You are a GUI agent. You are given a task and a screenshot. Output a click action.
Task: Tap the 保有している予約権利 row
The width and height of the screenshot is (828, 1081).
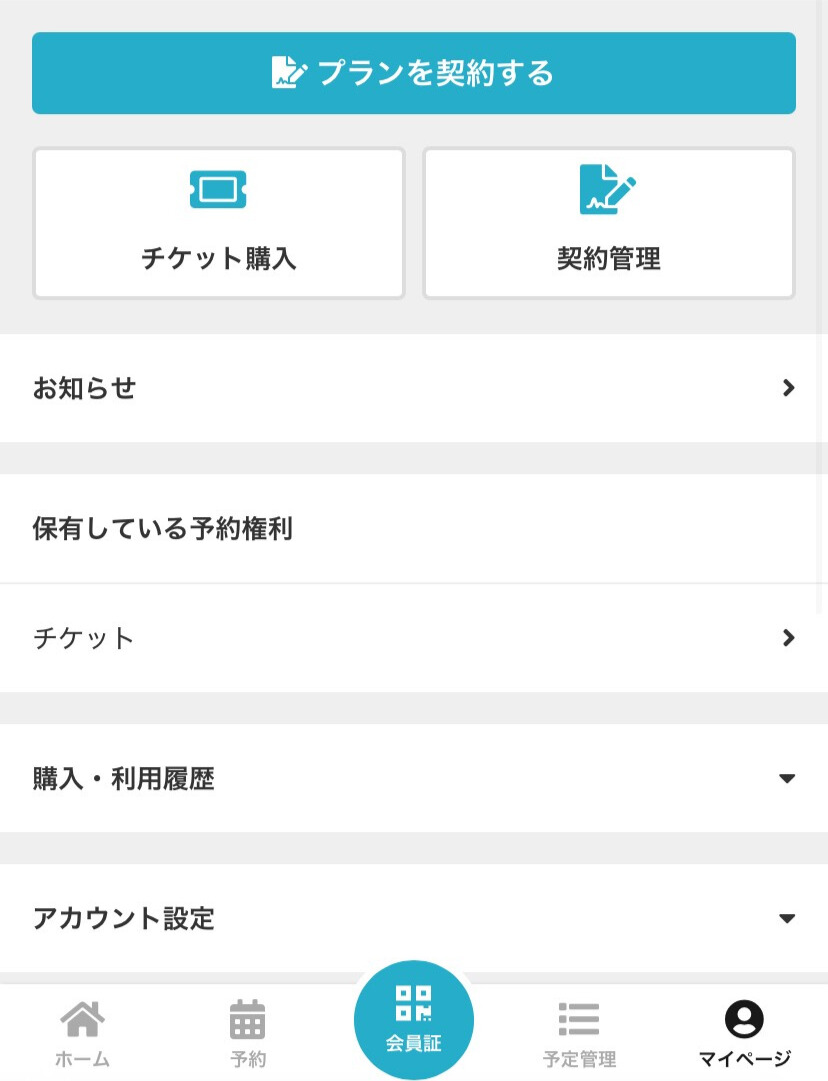pyautogui.click(x=414, y=528)
